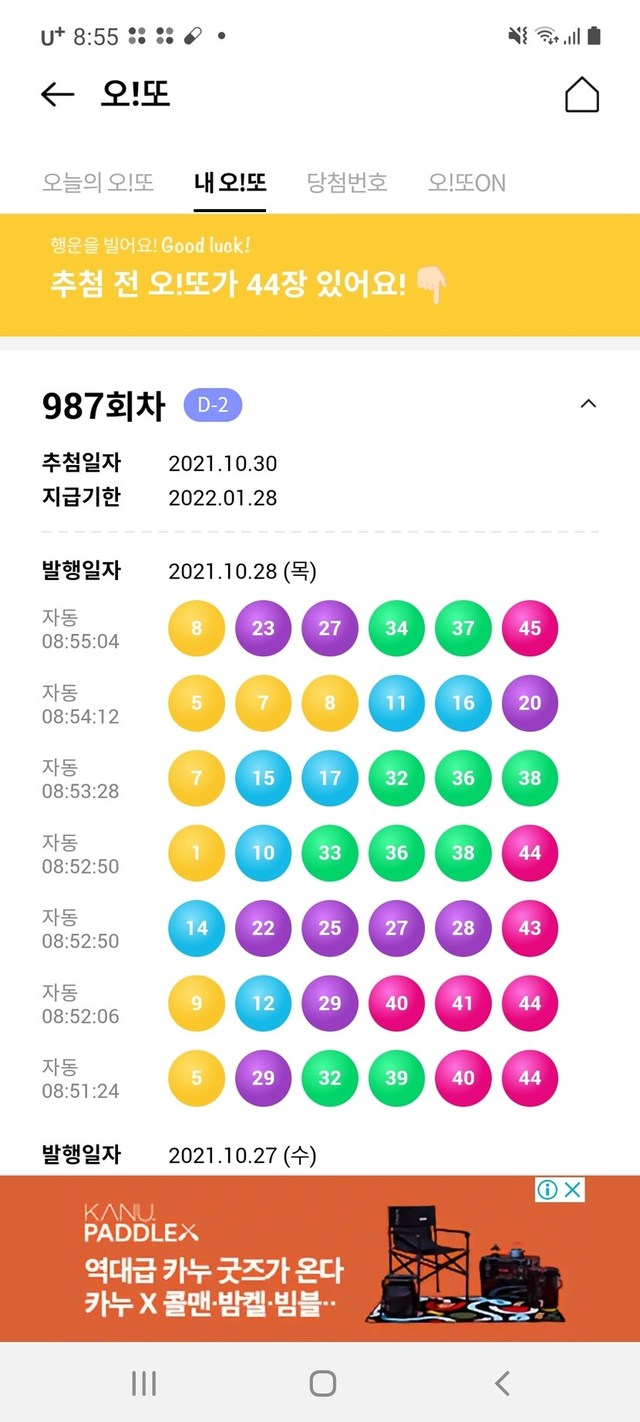Tap the ad info icon

click(x=547, y=1190)
